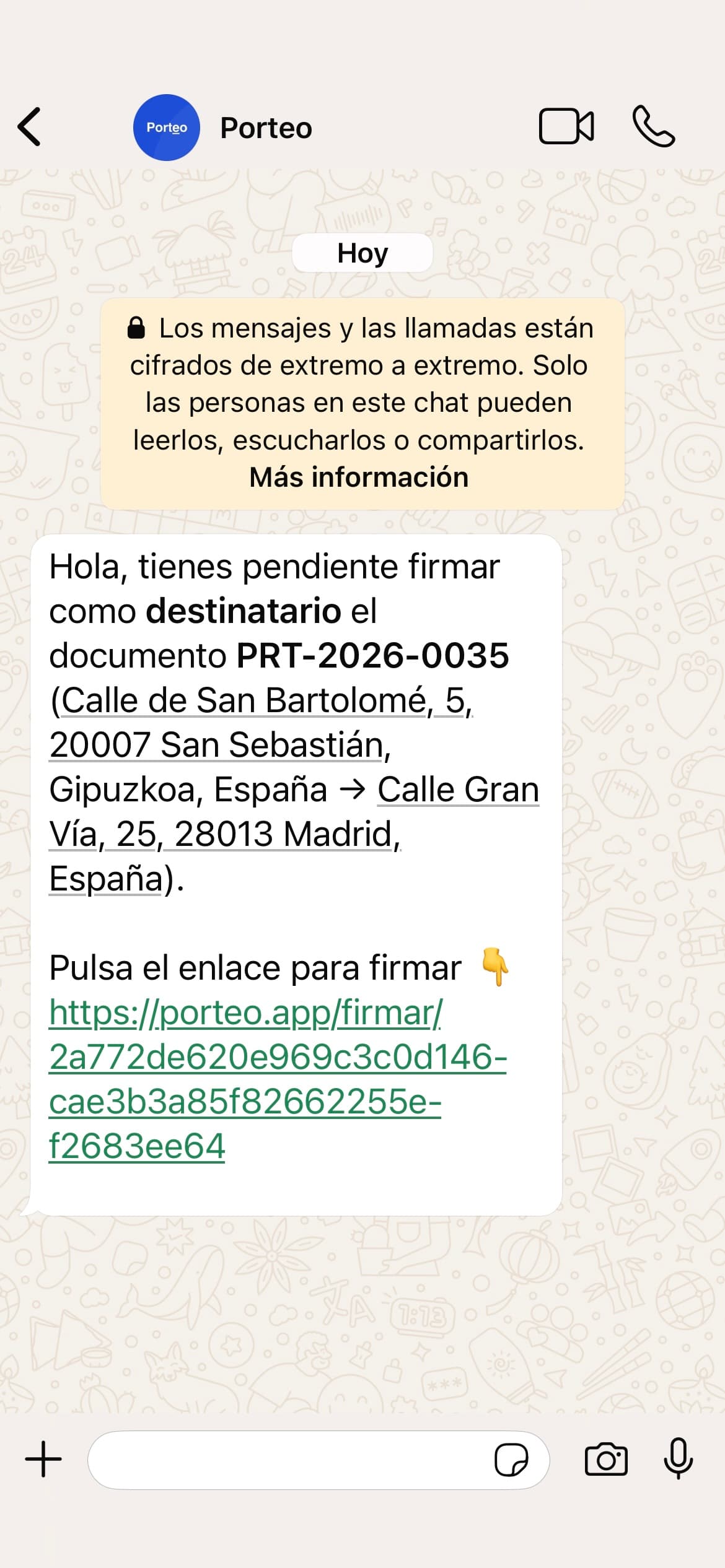This screenshot has height=1568, width=725.
Task: Open the porteo.app/firmar signing link
Action: point(278,1079)
